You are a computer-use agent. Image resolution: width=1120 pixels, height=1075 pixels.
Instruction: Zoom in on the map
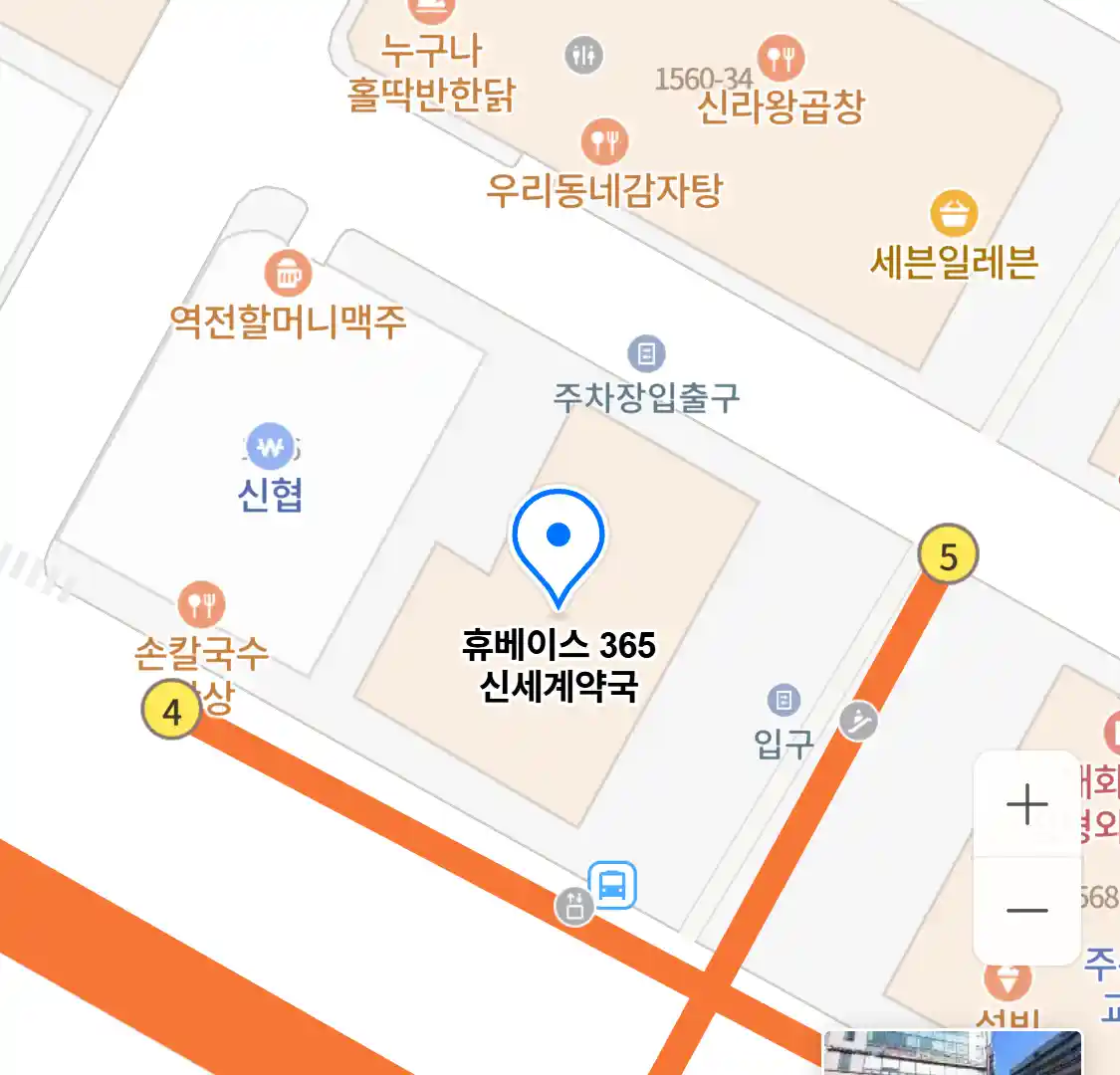pyautogui.click(x=1026, y=804)
